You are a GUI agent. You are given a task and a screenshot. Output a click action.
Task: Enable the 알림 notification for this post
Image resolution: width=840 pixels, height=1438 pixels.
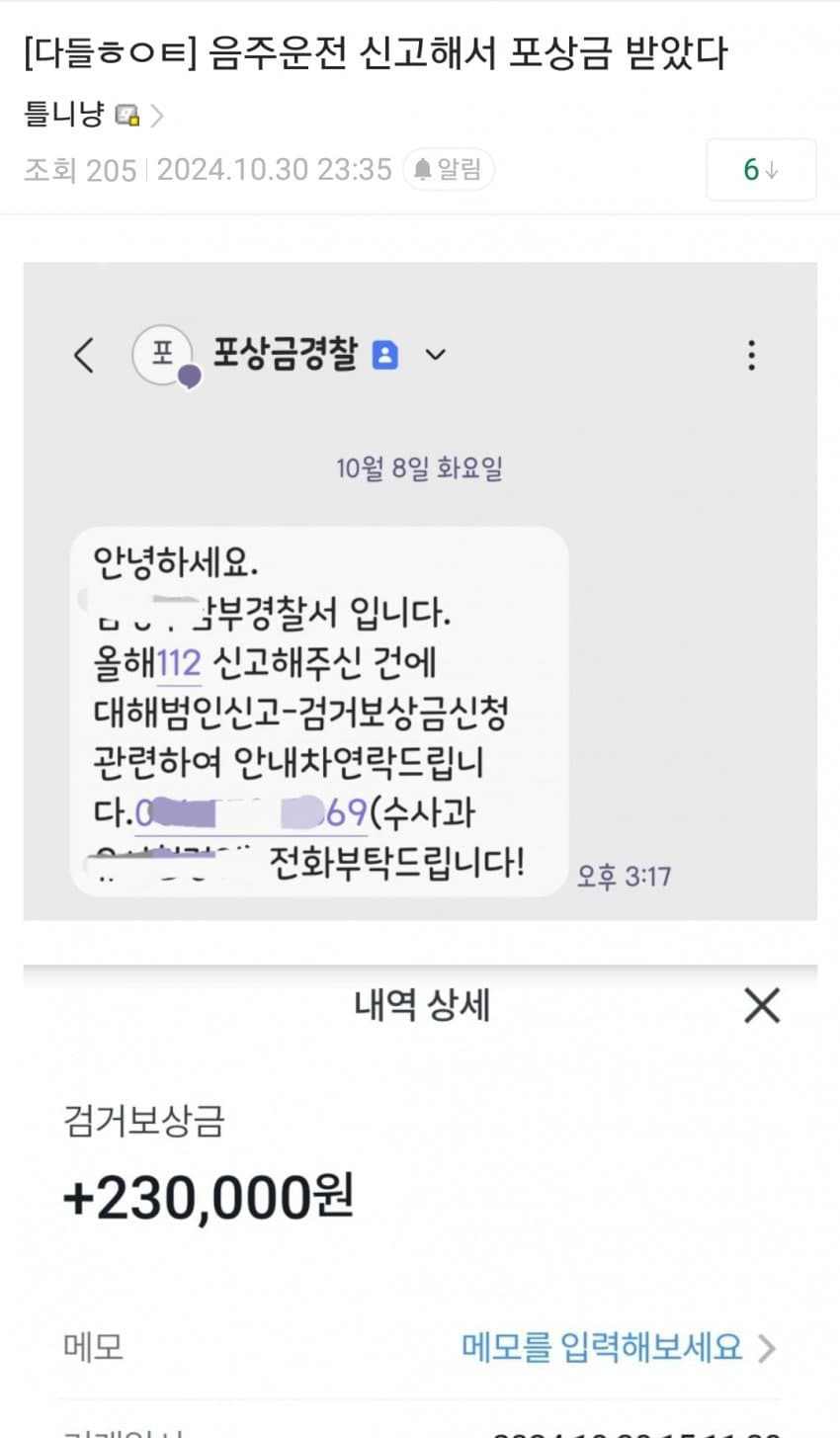pos(449,170)
